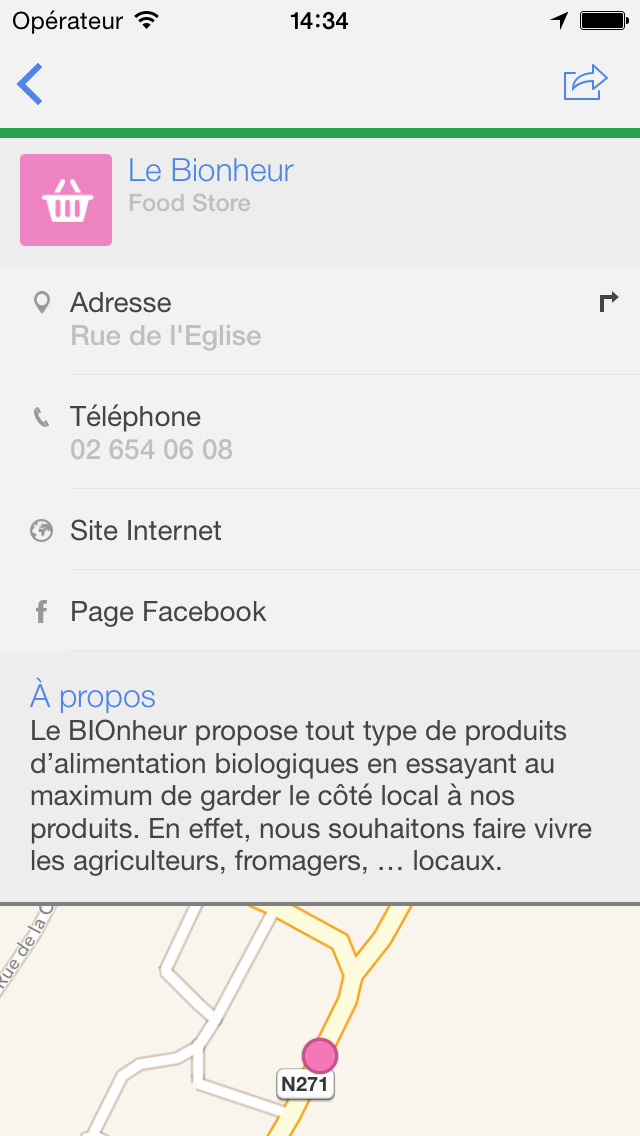Call the Téléphone number 02 654 06 08
The height and width of the screenshot is (1136, 640).
pyautogui.click(x=320, y=433)
